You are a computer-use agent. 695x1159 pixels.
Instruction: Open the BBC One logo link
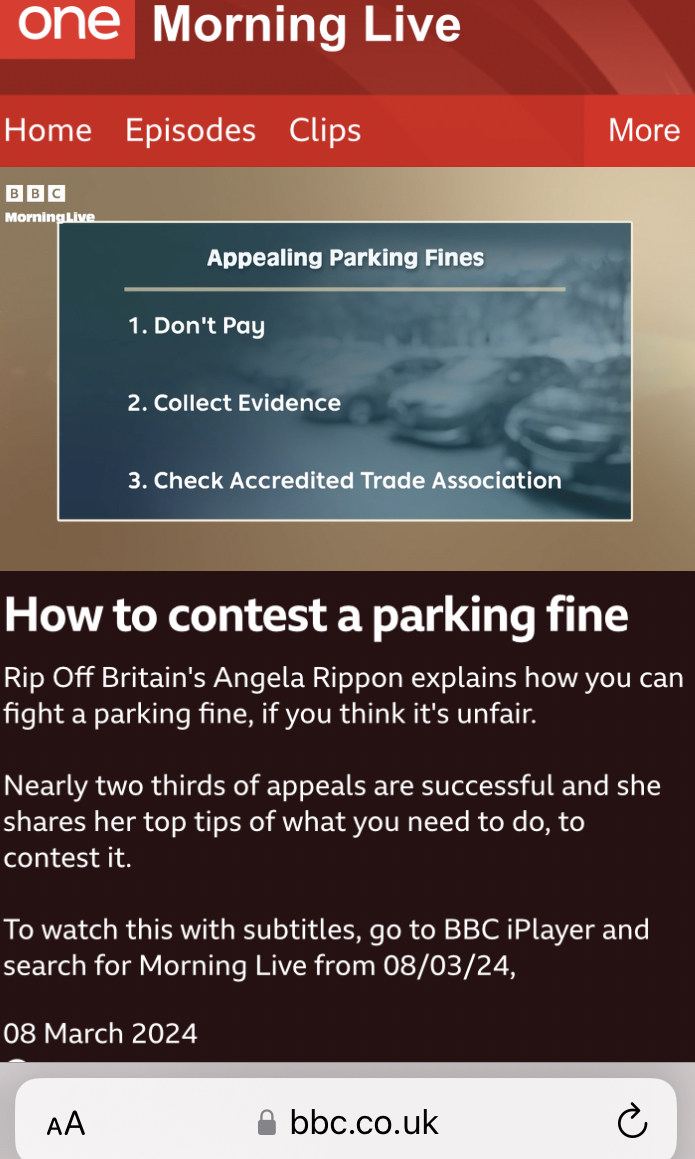point(67,24)
